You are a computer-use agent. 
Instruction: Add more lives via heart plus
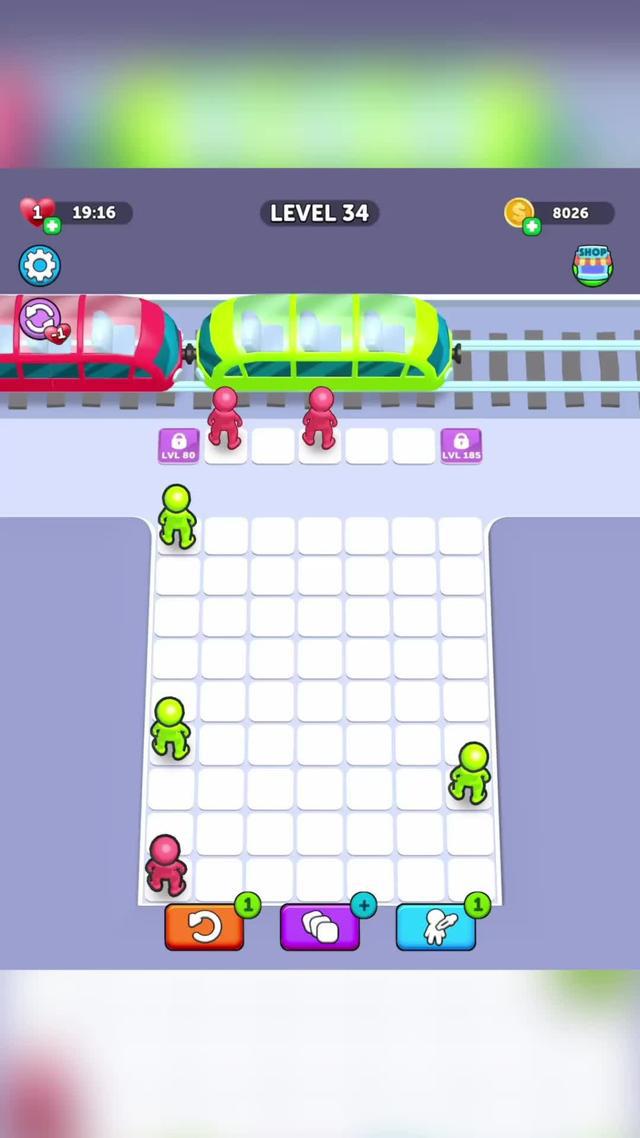tap(52, 226)
